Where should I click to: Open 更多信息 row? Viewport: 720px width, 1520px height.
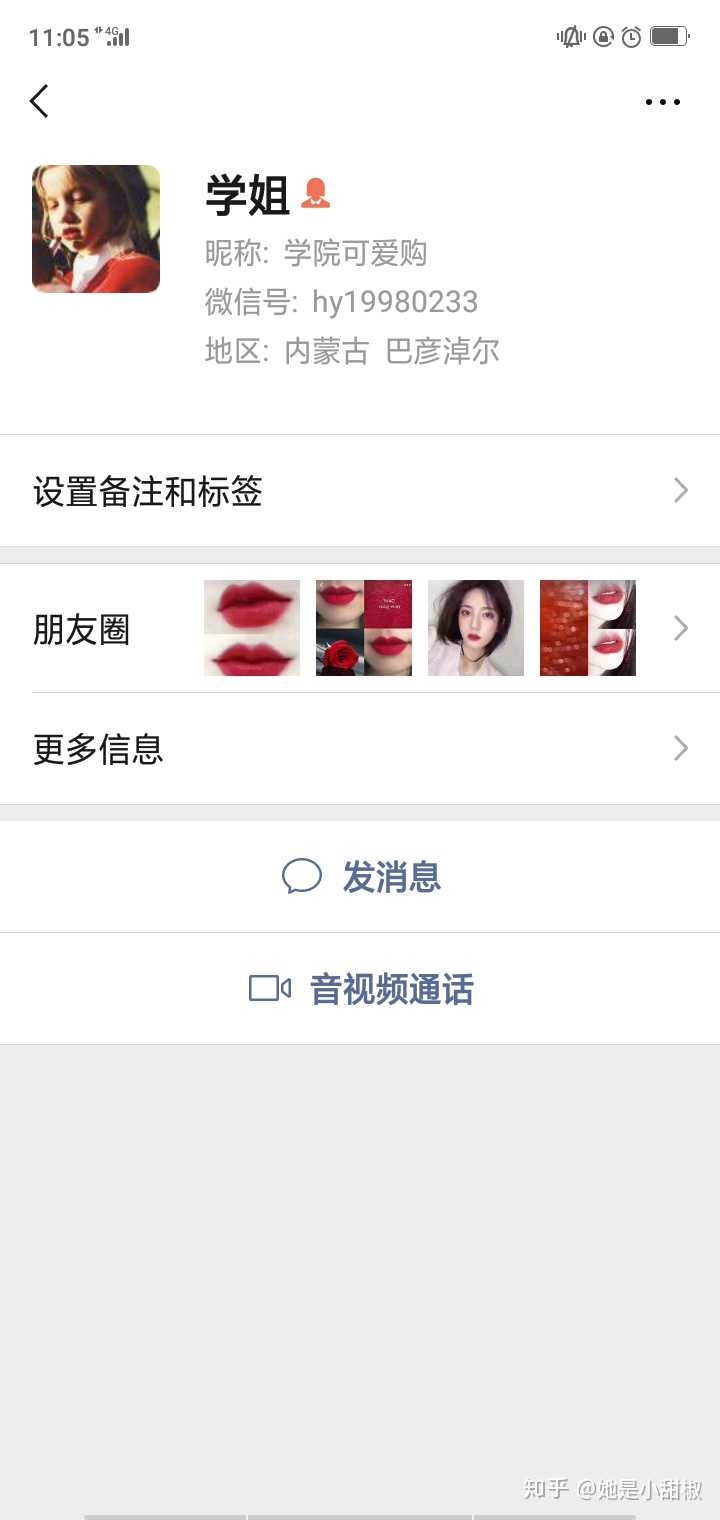(360, 749)
